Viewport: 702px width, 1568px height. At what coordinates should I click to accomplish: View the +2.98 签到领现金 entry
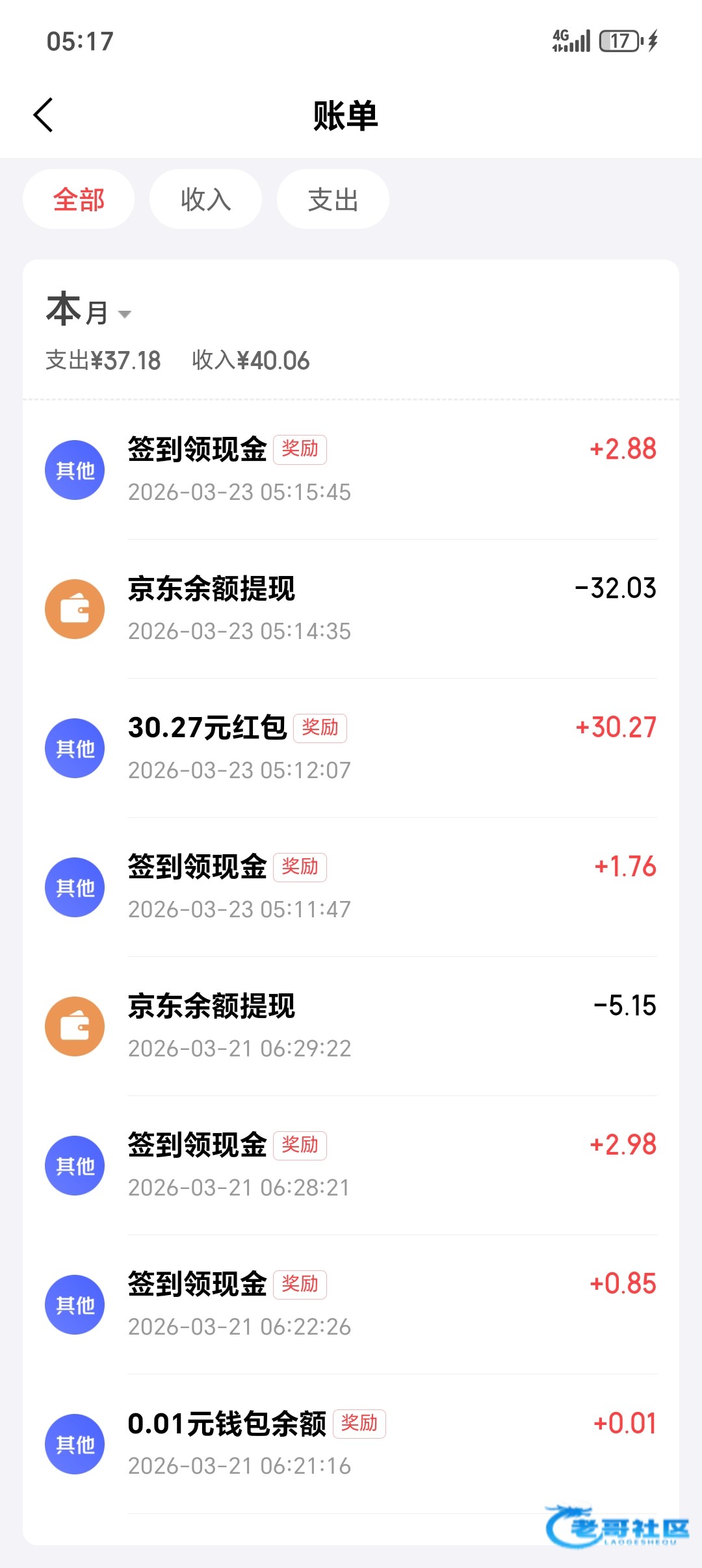(351, 1165)
